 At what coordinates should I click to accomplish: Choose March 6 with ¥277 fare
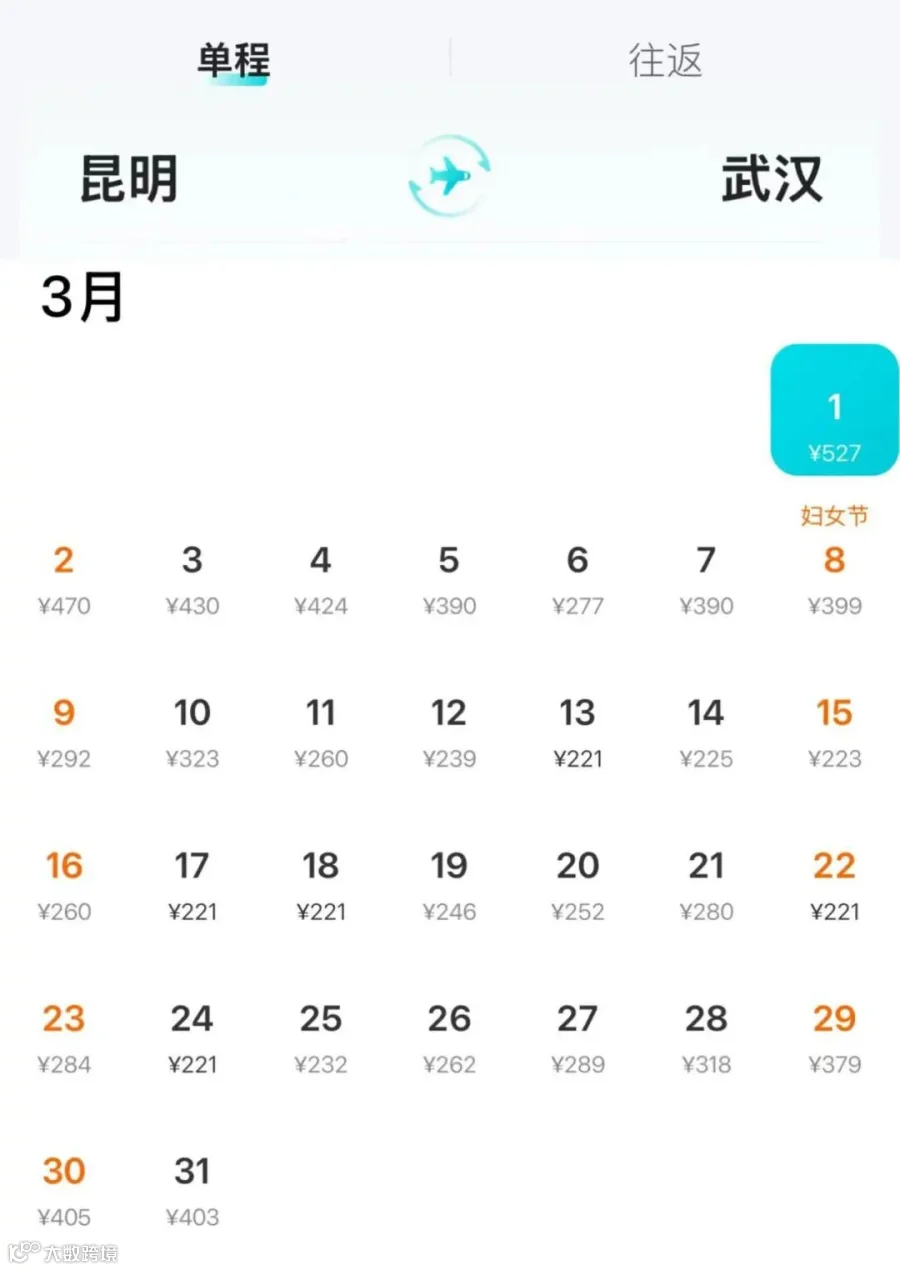click(x=578, y=580)
